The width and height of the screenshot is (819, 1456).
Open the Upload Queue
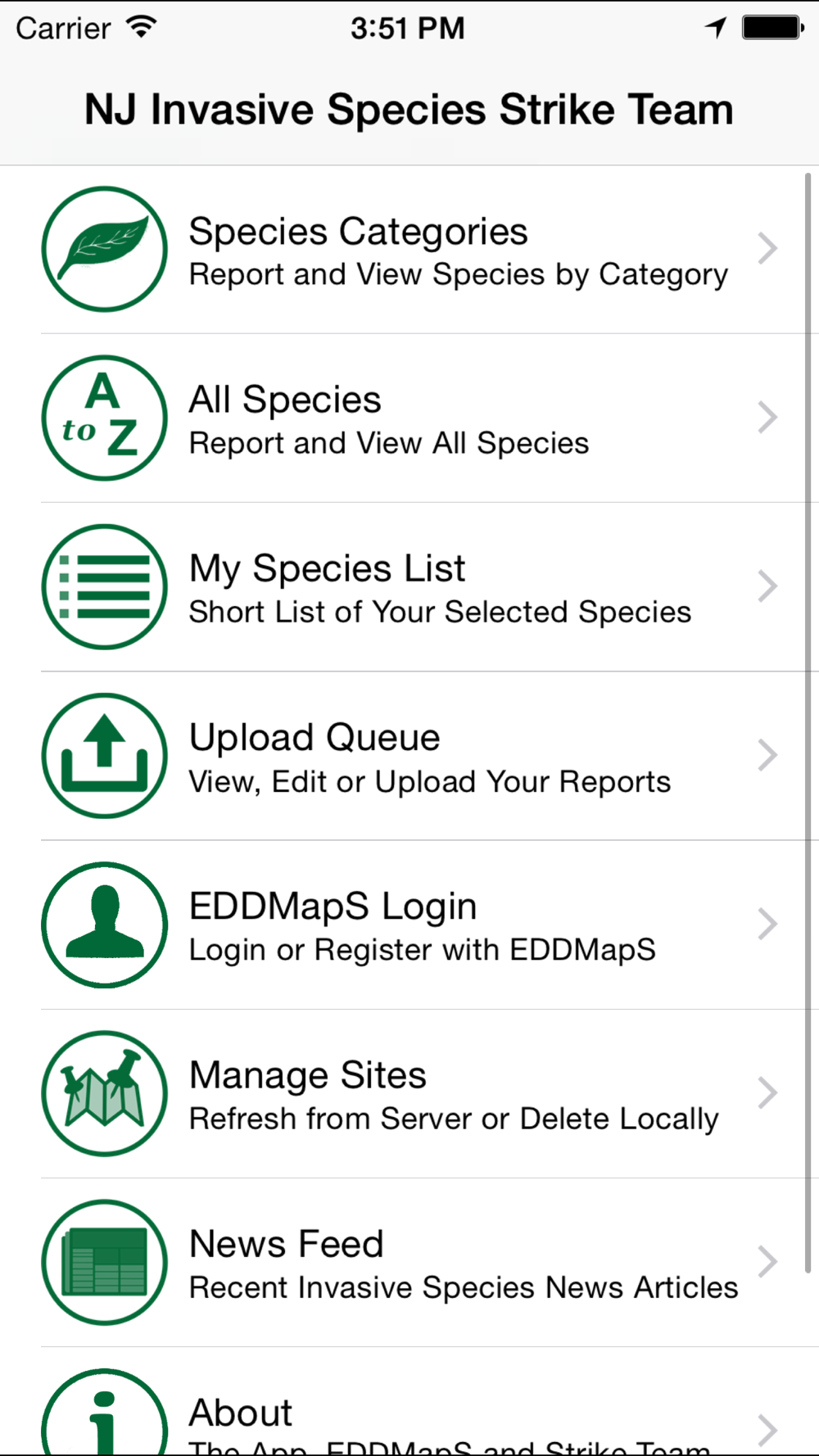click(409, 756)
